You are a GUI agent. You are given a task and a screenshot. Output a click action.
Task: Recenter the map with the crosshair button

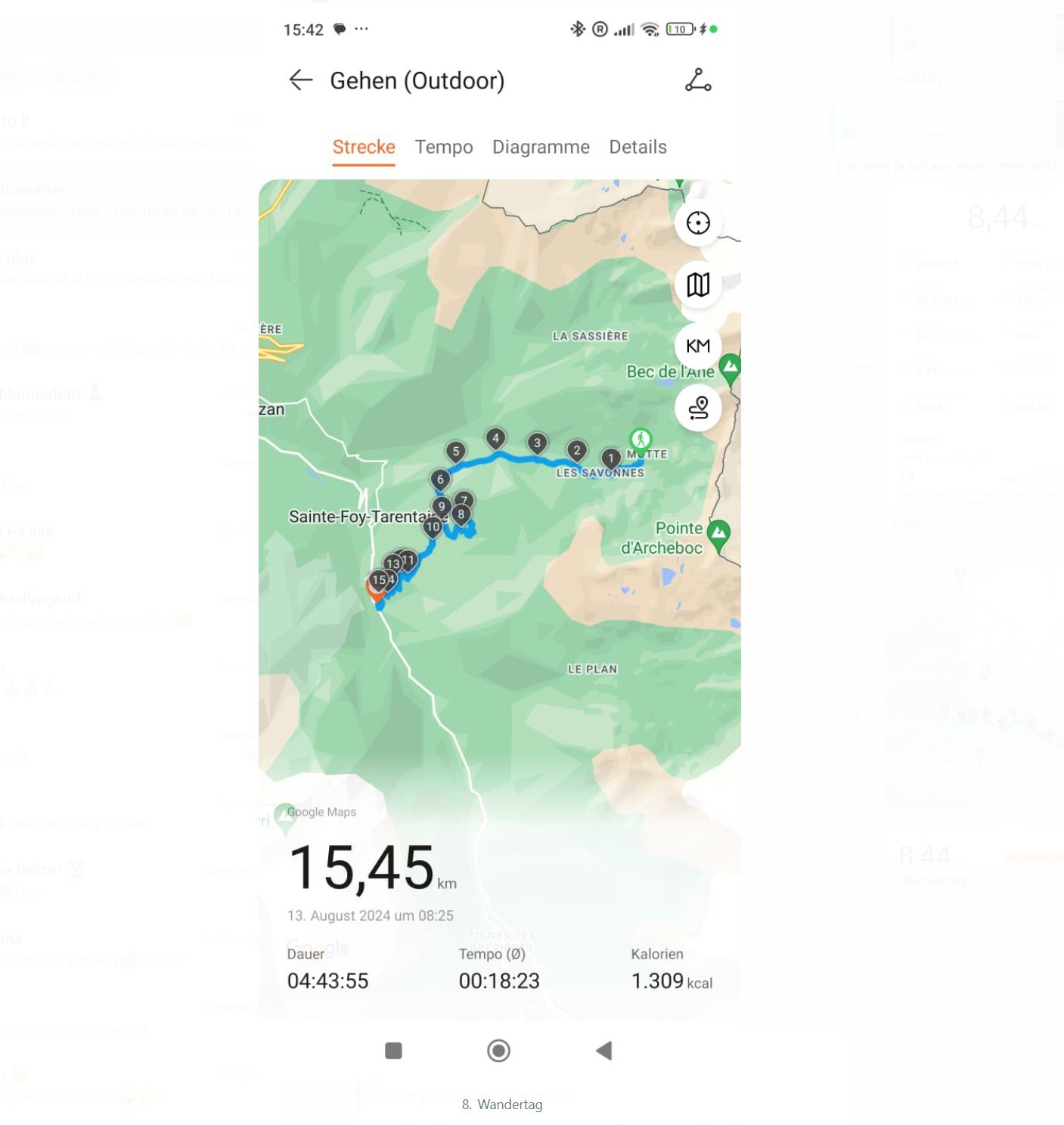click(x=697, y=223)
